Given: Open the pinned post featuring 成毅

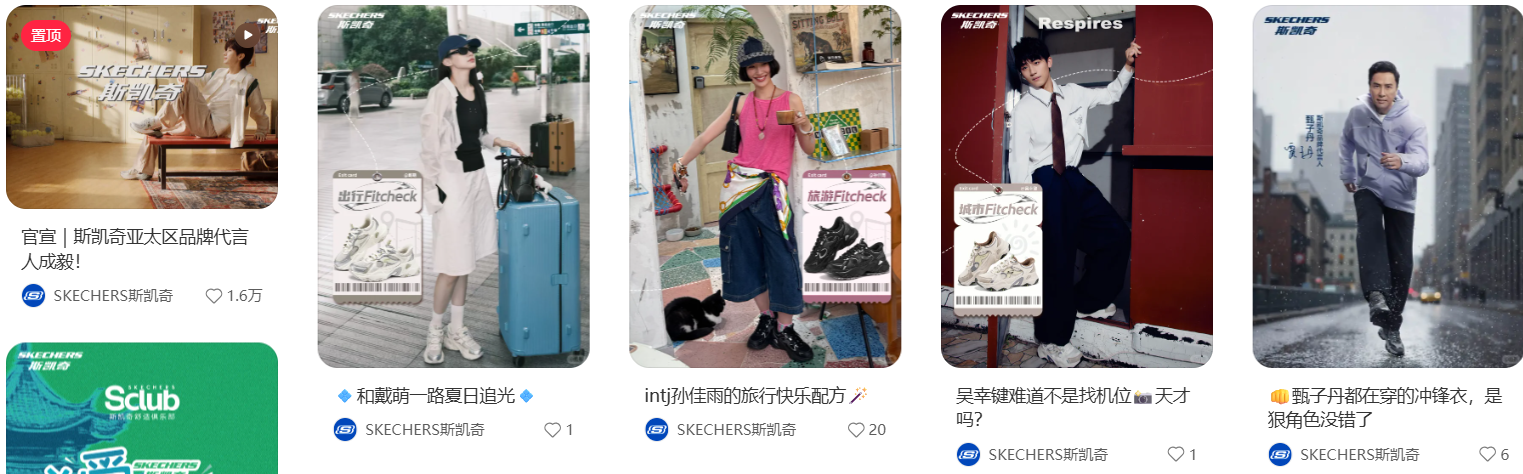Looking at the screenshot, I should pyautogui.click(x=141, y=107).
